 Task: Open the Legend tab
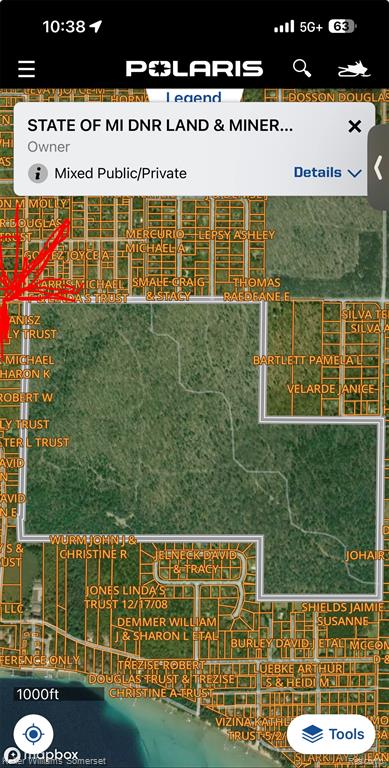[x=194, y=97]
